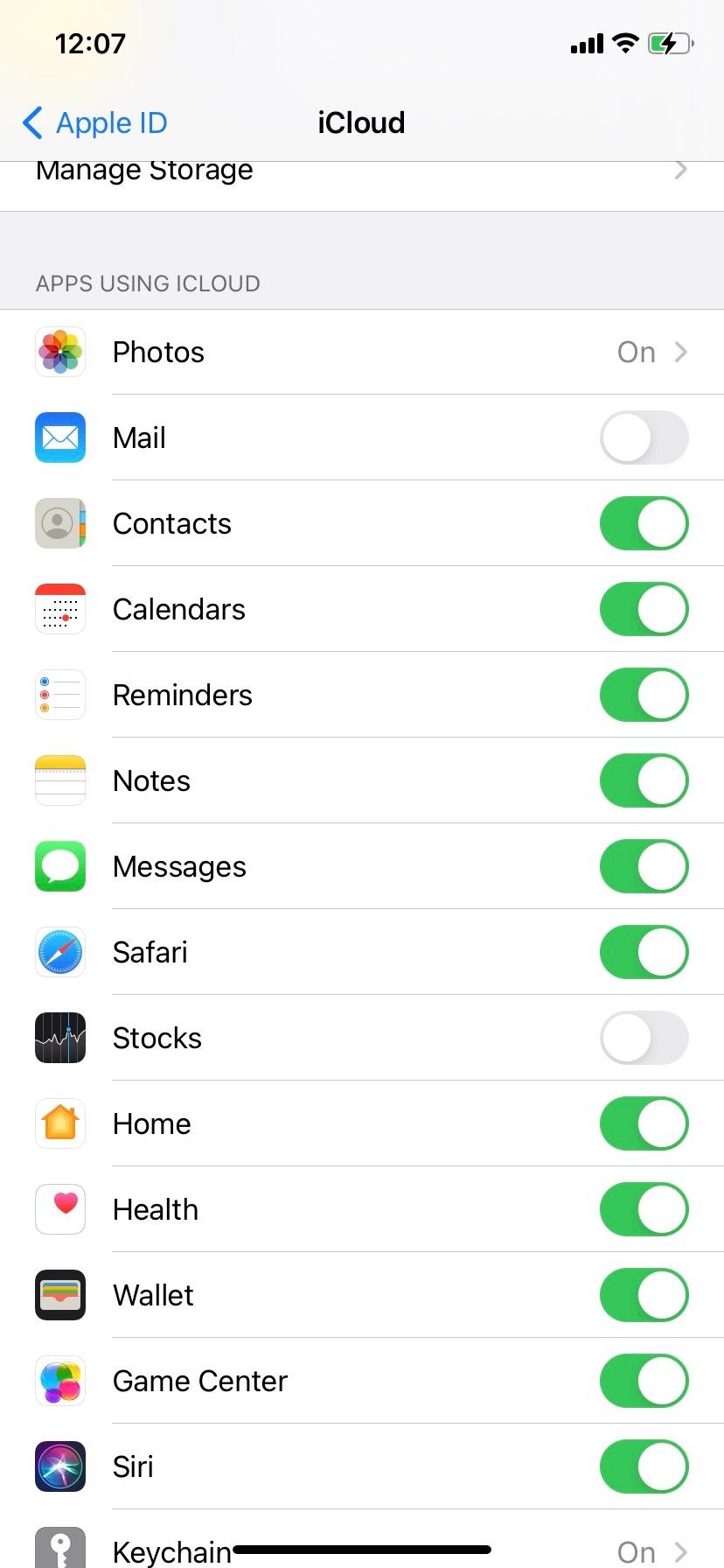Turn off Messages in iCloud
The height and width of the screenshot is (1568, 724).
(x=644, y=866)
